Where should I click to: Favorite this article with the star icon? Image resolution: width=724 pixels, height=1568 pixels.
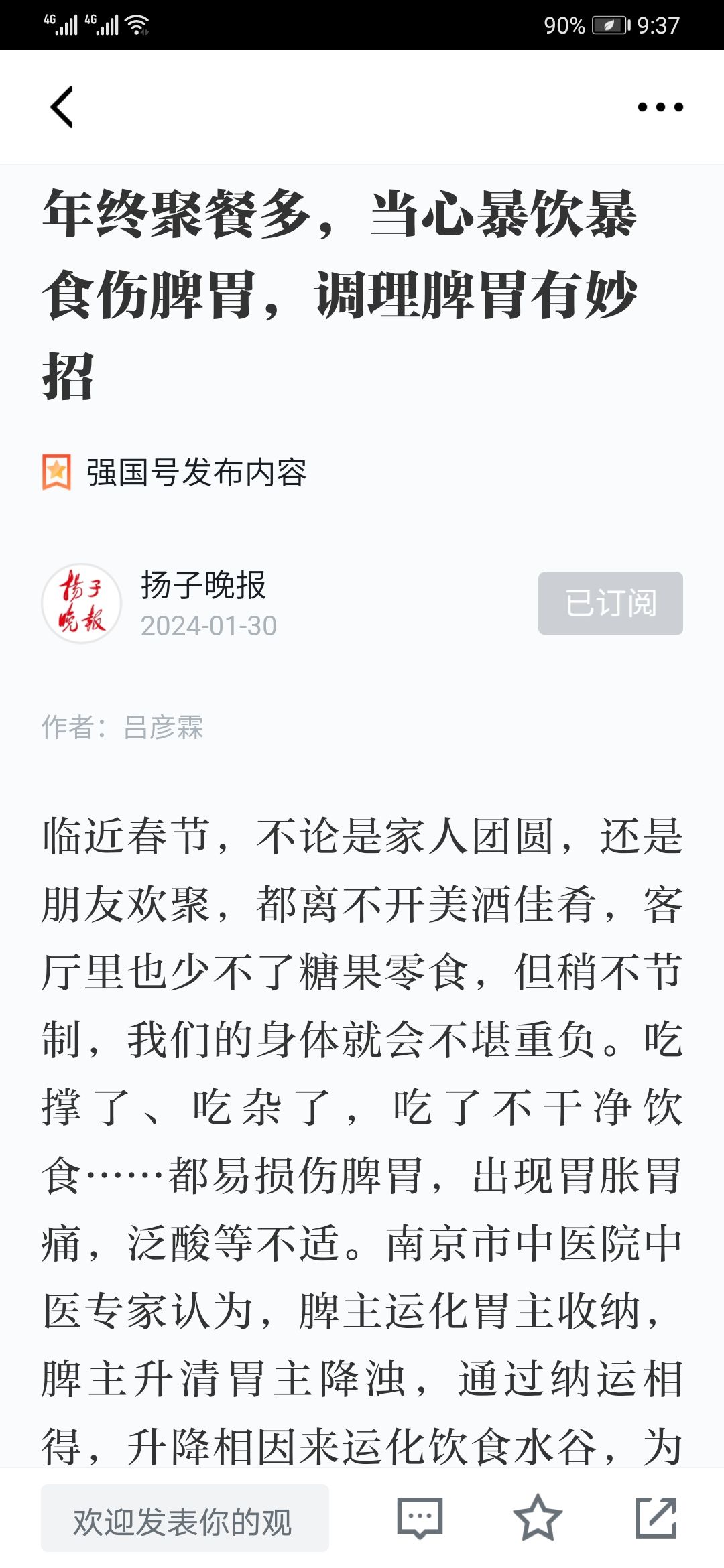click(x=538, y=1518)
